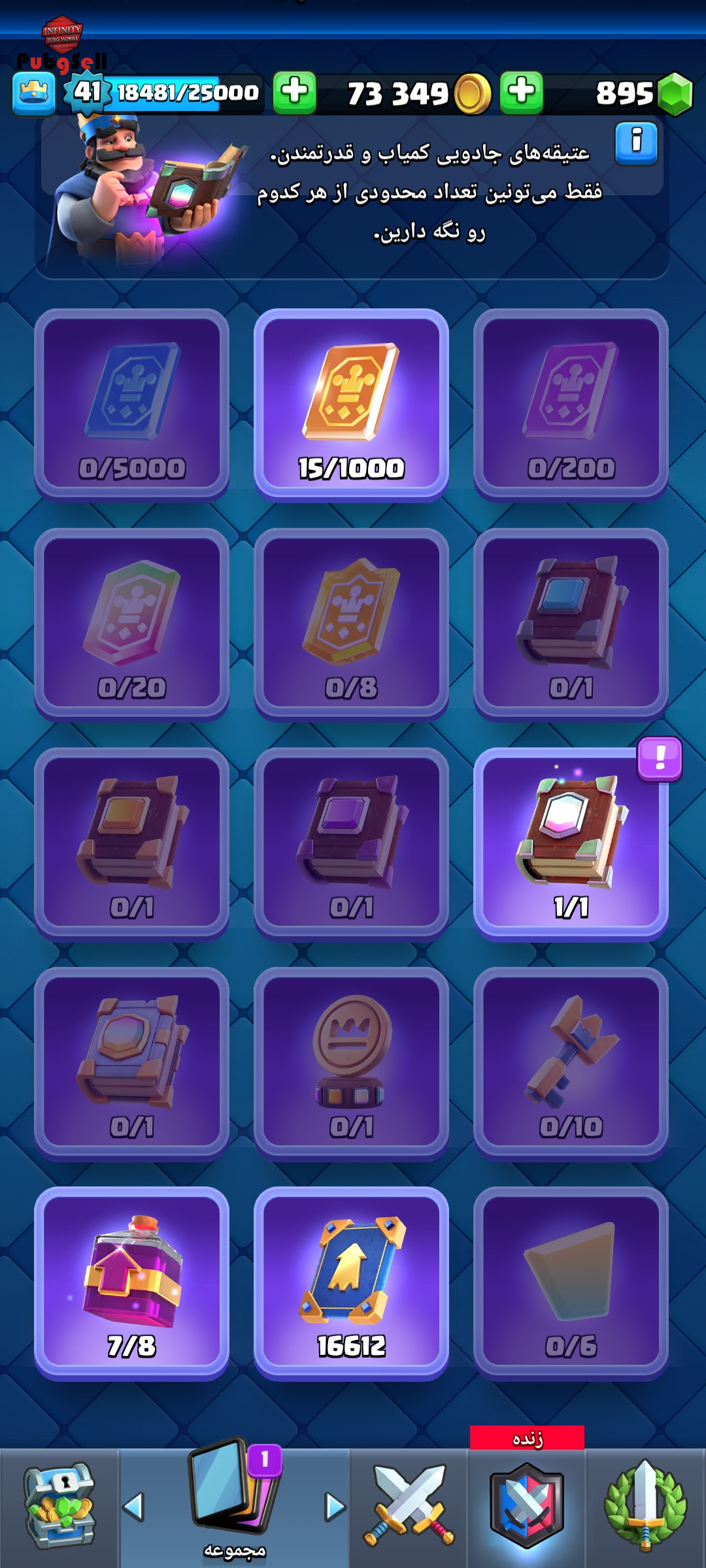This screenshot has width=706, height=1568.
Task: Select the blue wild card tile 0/5000
Action: (131, 404)
